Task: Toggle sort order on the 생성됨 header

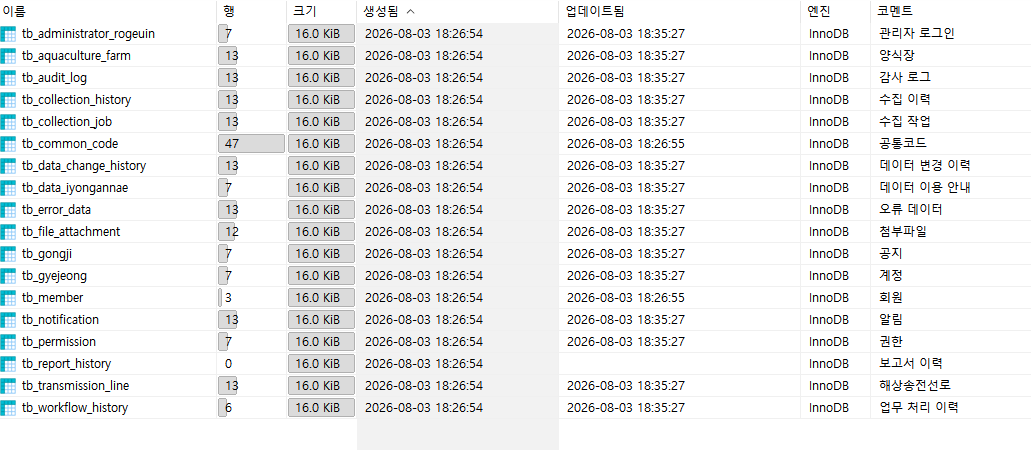Action: 458,11
